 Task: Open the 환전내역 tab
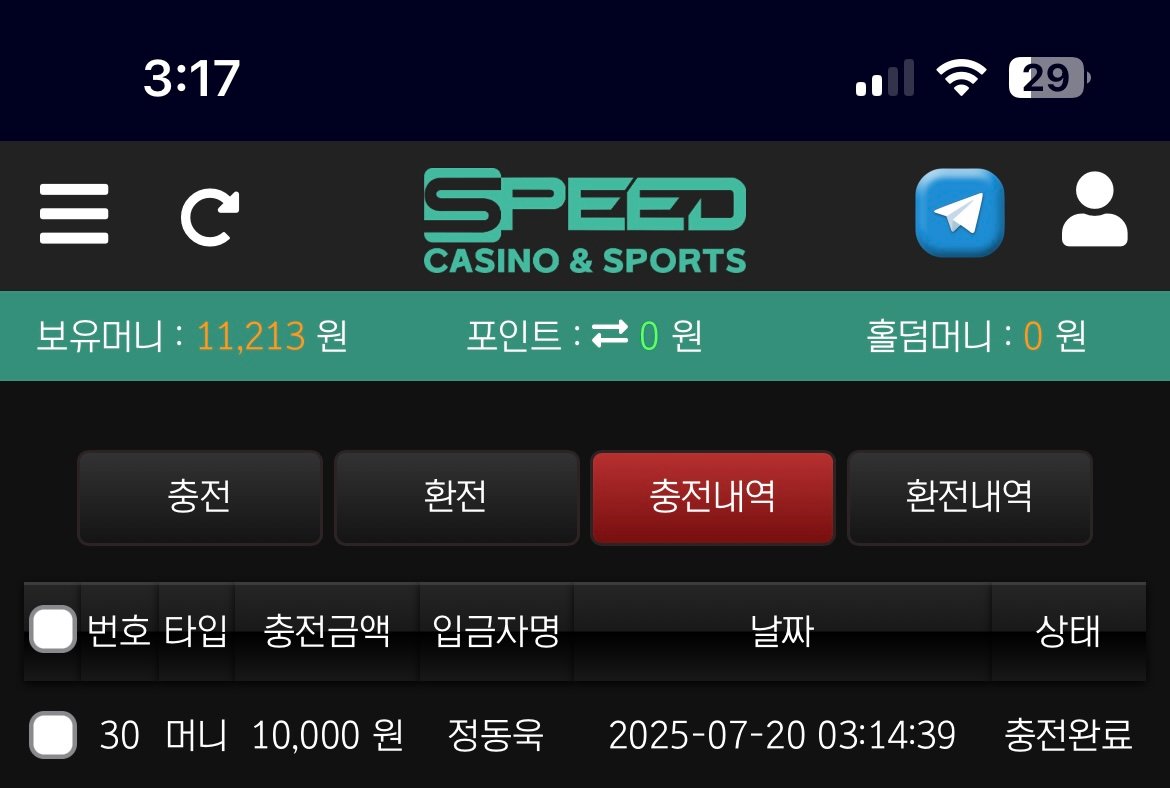pos(969,497)
